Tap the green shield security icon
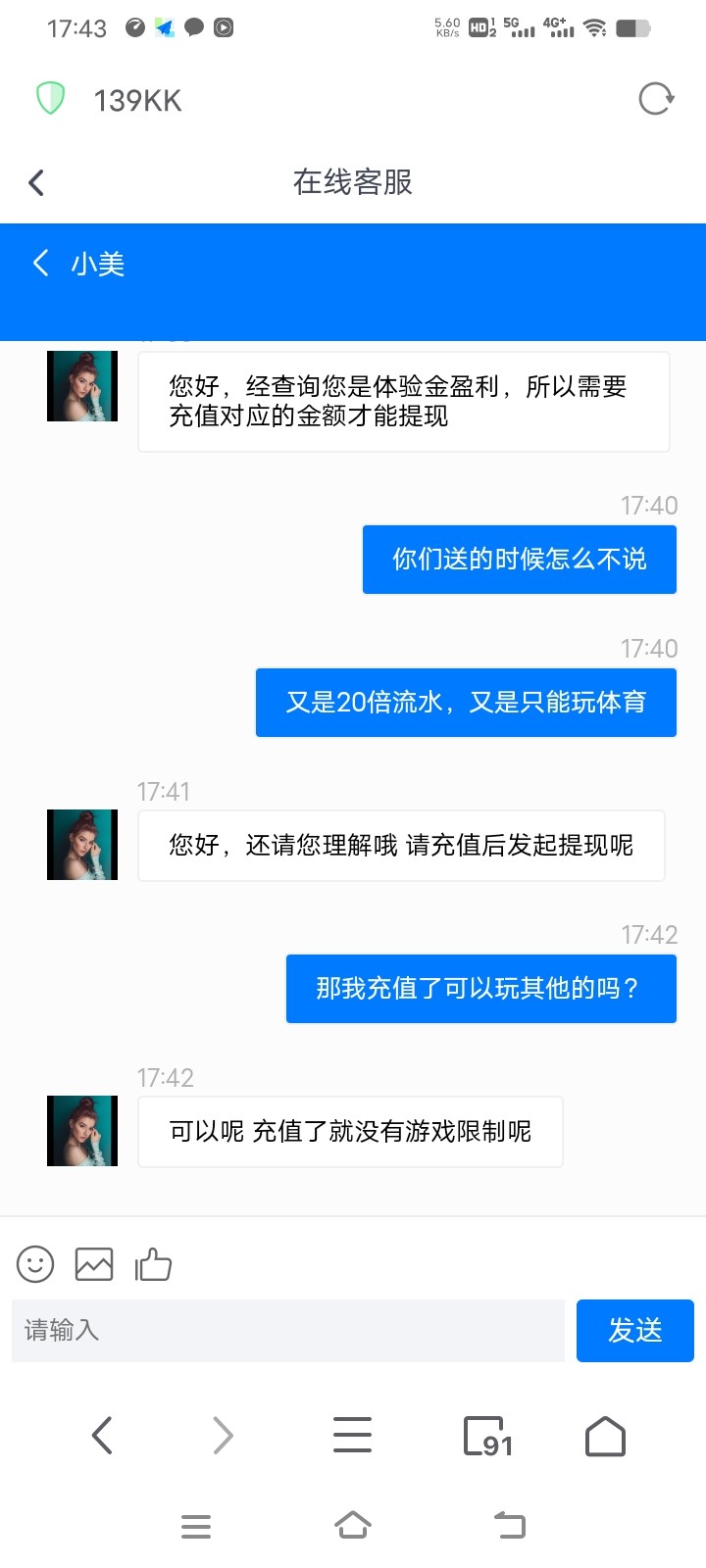 [x=49, y=98]
